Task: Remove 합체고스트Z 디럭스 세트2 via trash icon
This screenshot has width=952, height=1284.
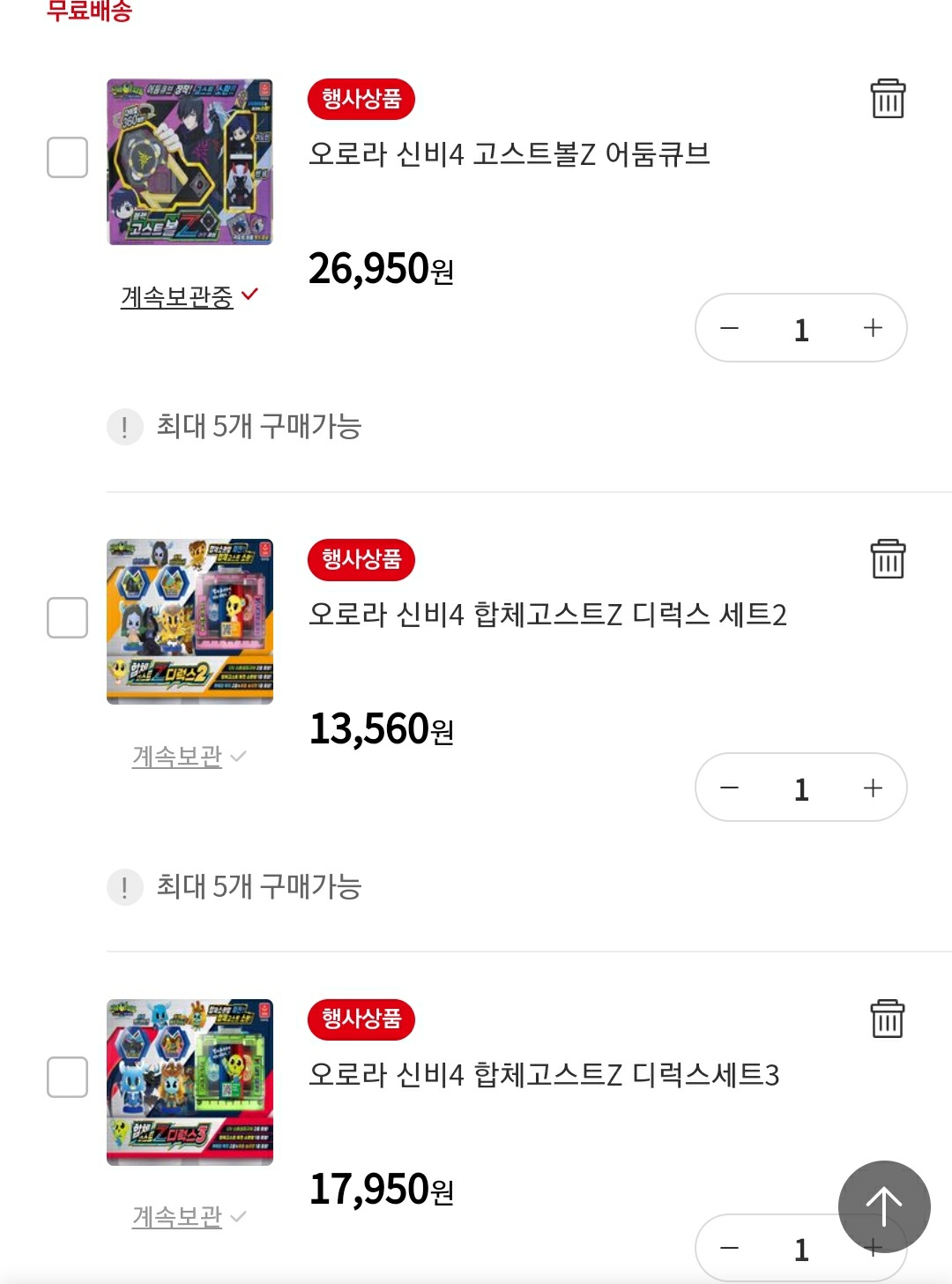Action: pos(888,559)
